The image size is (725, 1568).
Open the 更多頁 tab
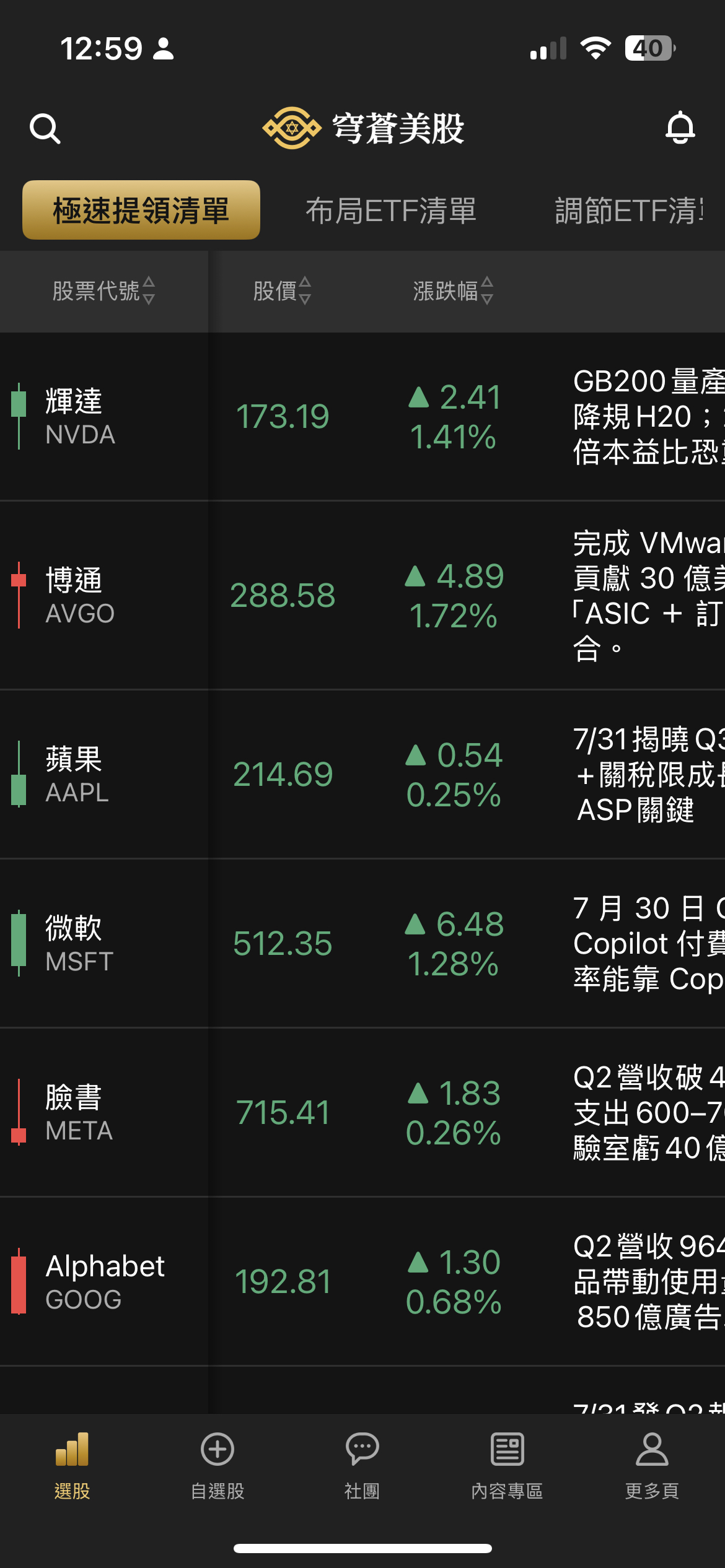coord(652,1466)
